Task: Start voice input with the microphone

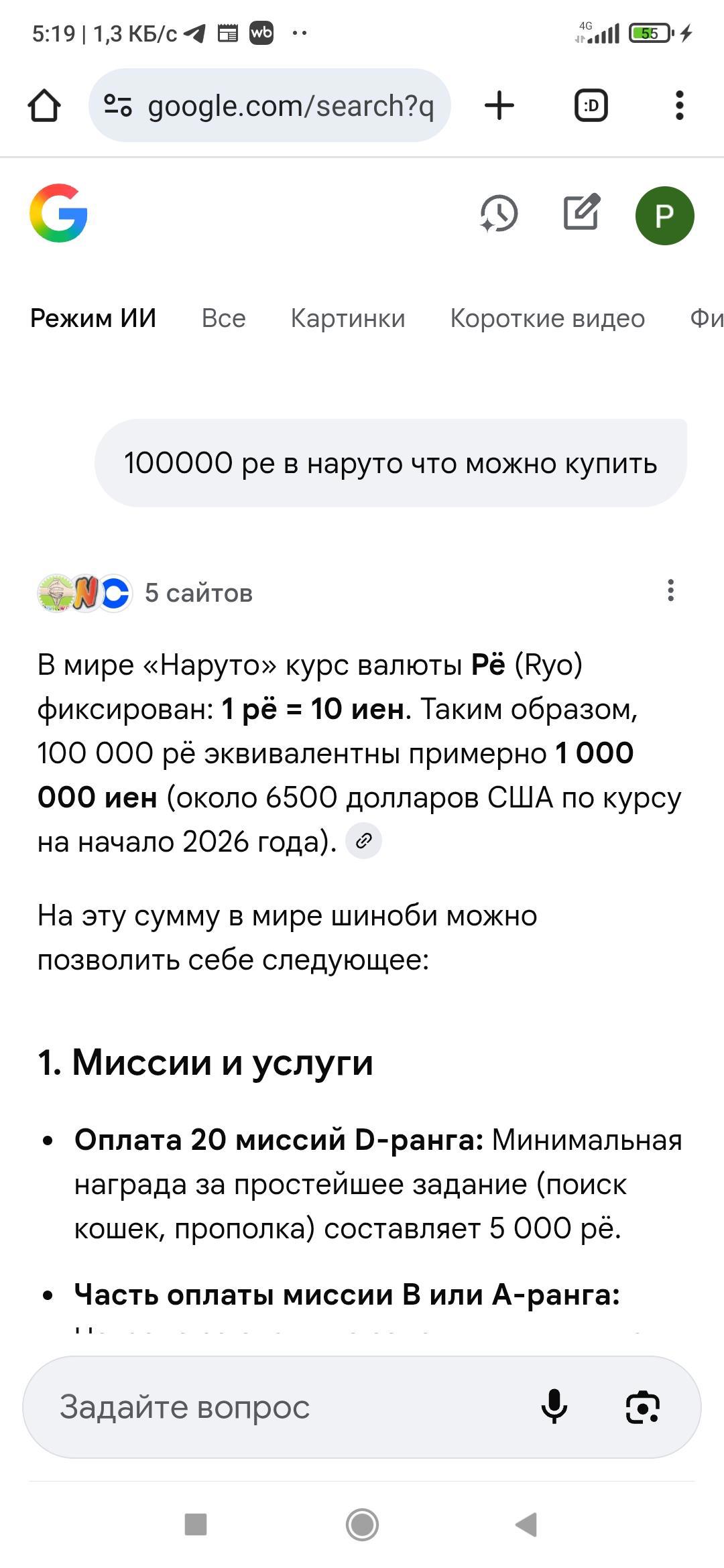Action: point(554,1407)
